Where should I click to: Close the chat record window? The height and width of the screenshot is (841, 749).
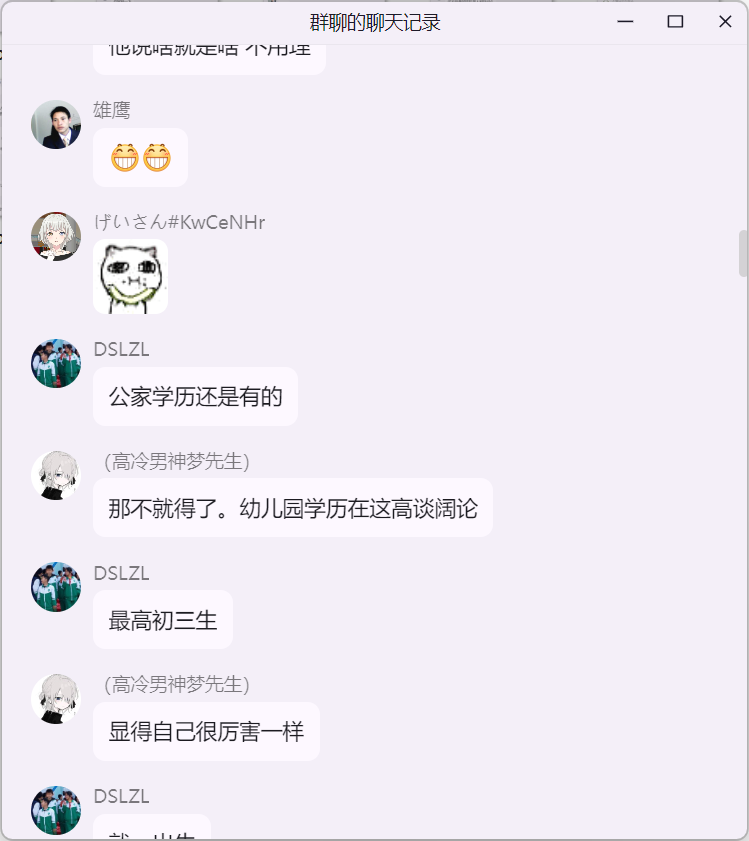[725, 22]
